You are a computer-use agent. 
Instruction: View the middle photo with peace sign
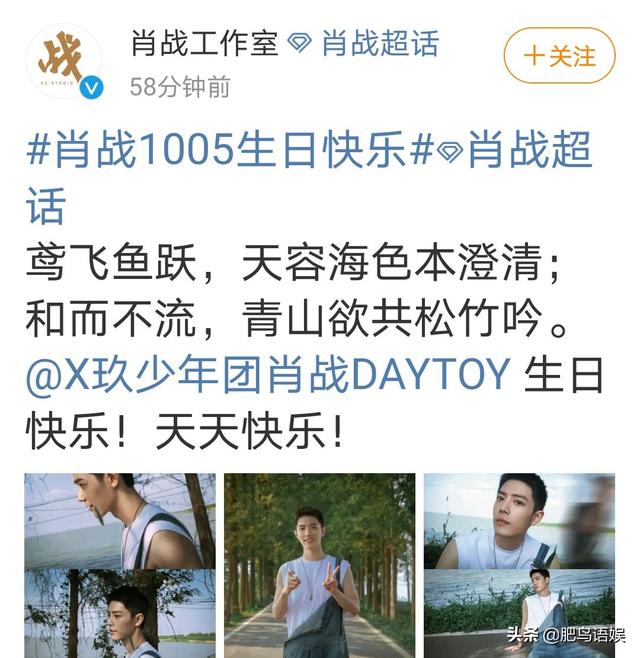click(x=319, y=565)
